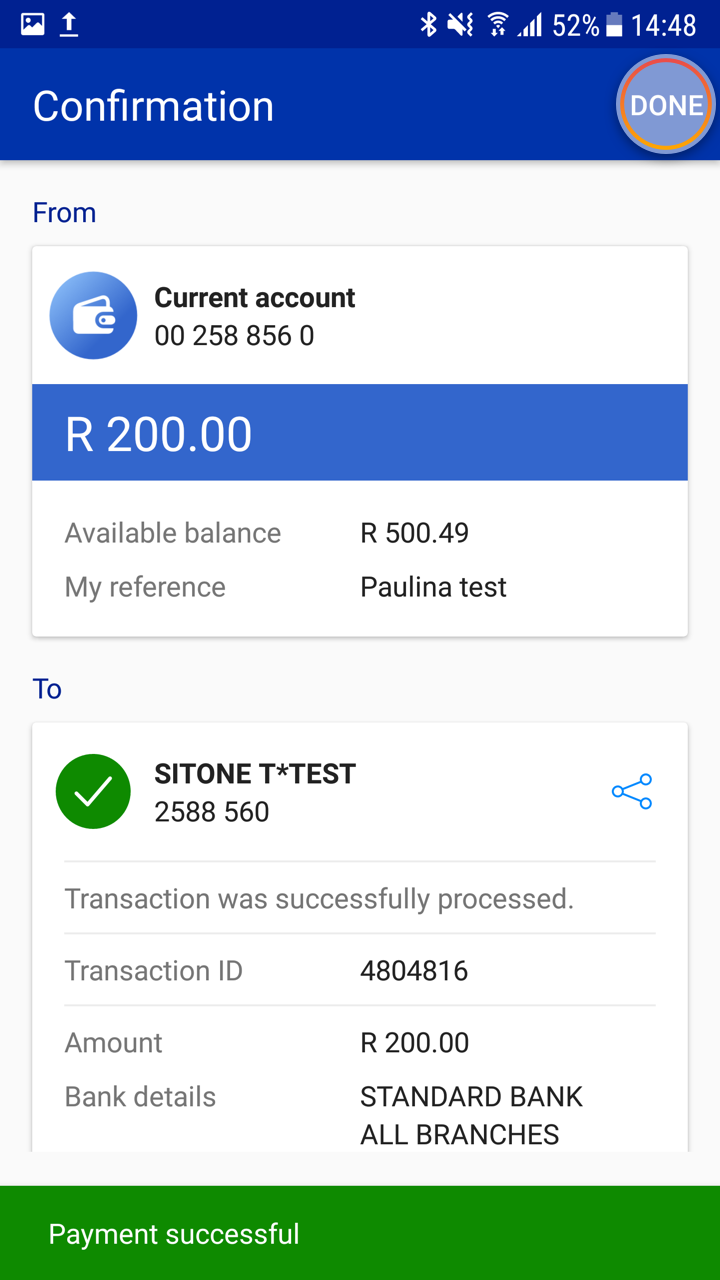Tap the To section header
Viewport: 720px width, 1280px height.
click(47, 688)
